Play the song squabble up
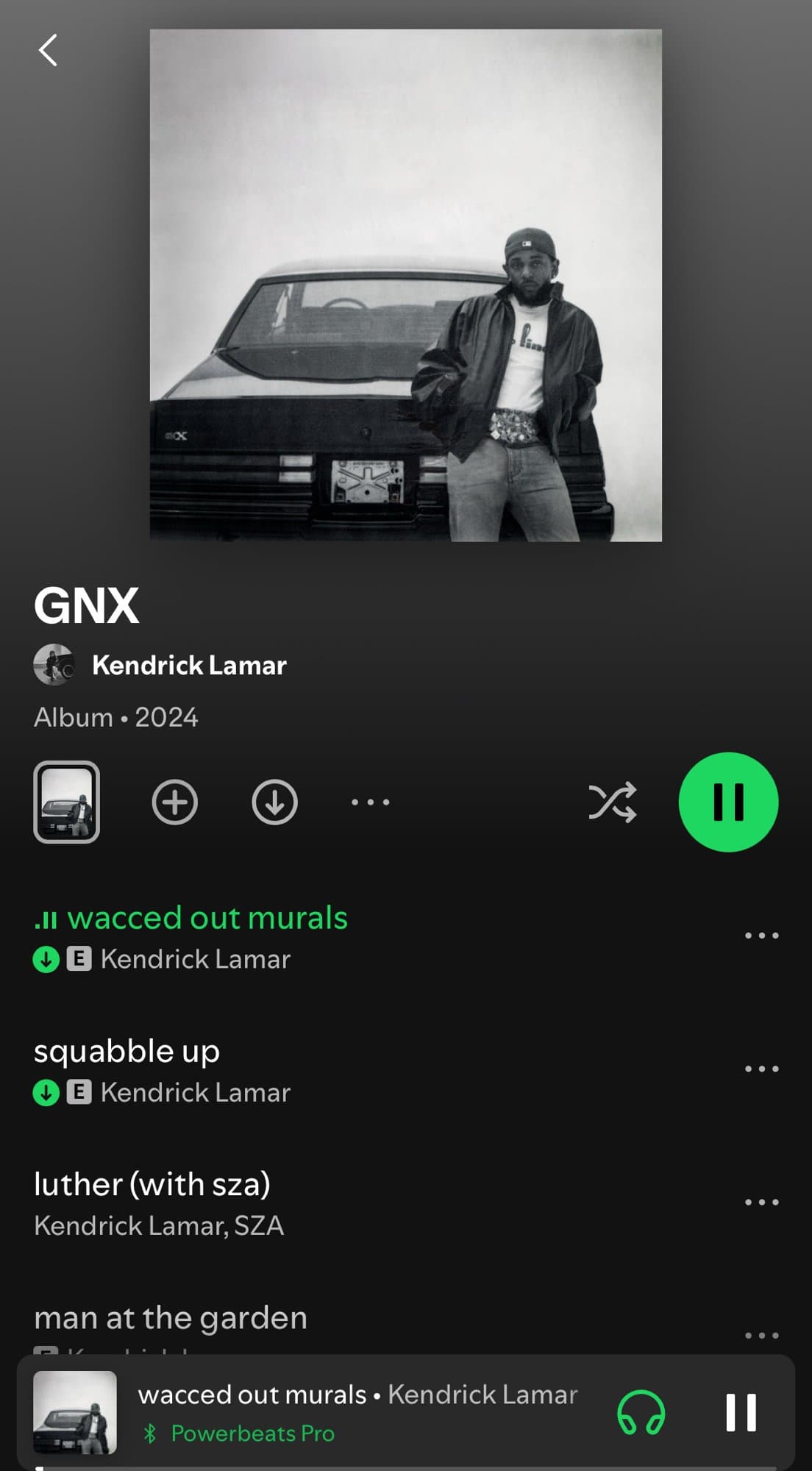The width and height of the screenshot is (812, 1471). (x=127, y=1052)
